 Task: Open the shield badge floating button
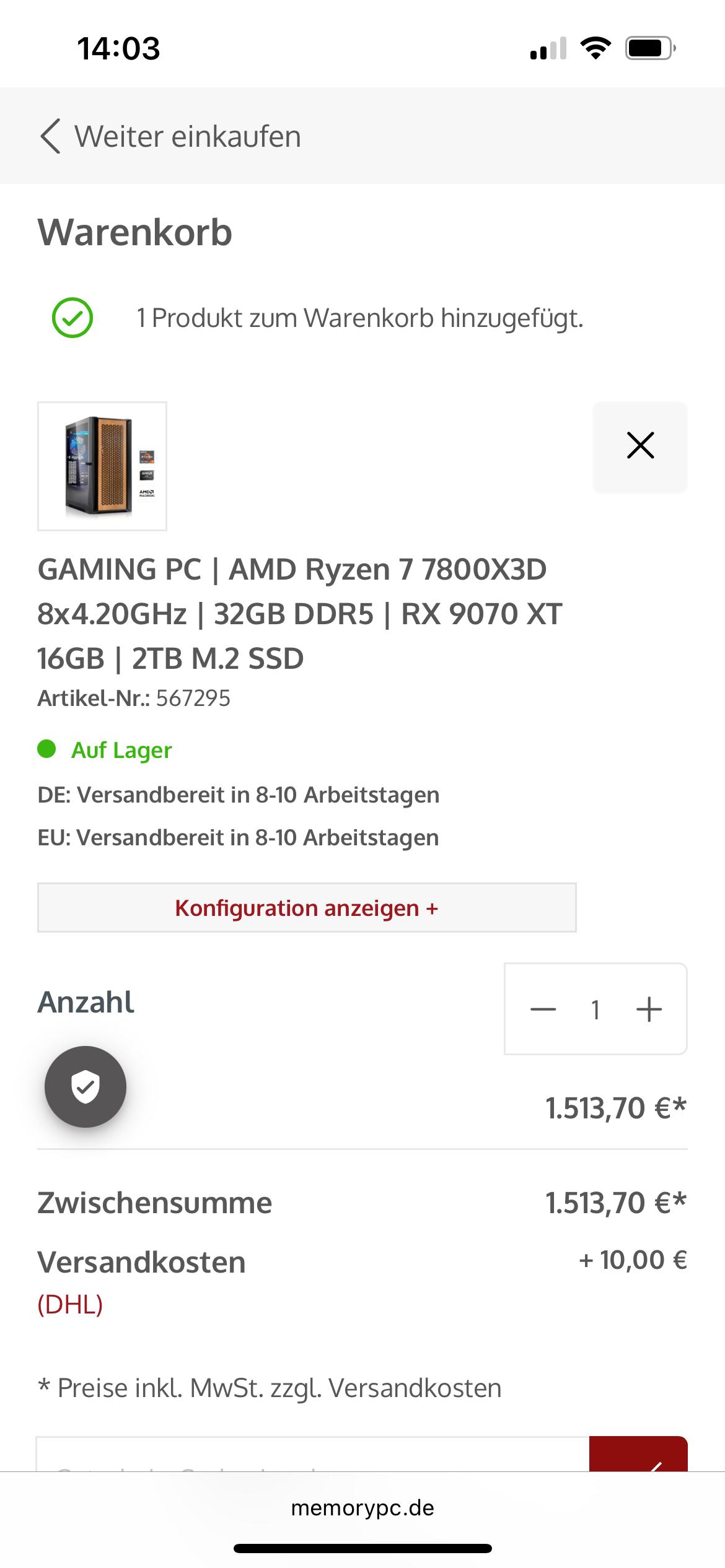[86, 1087]
